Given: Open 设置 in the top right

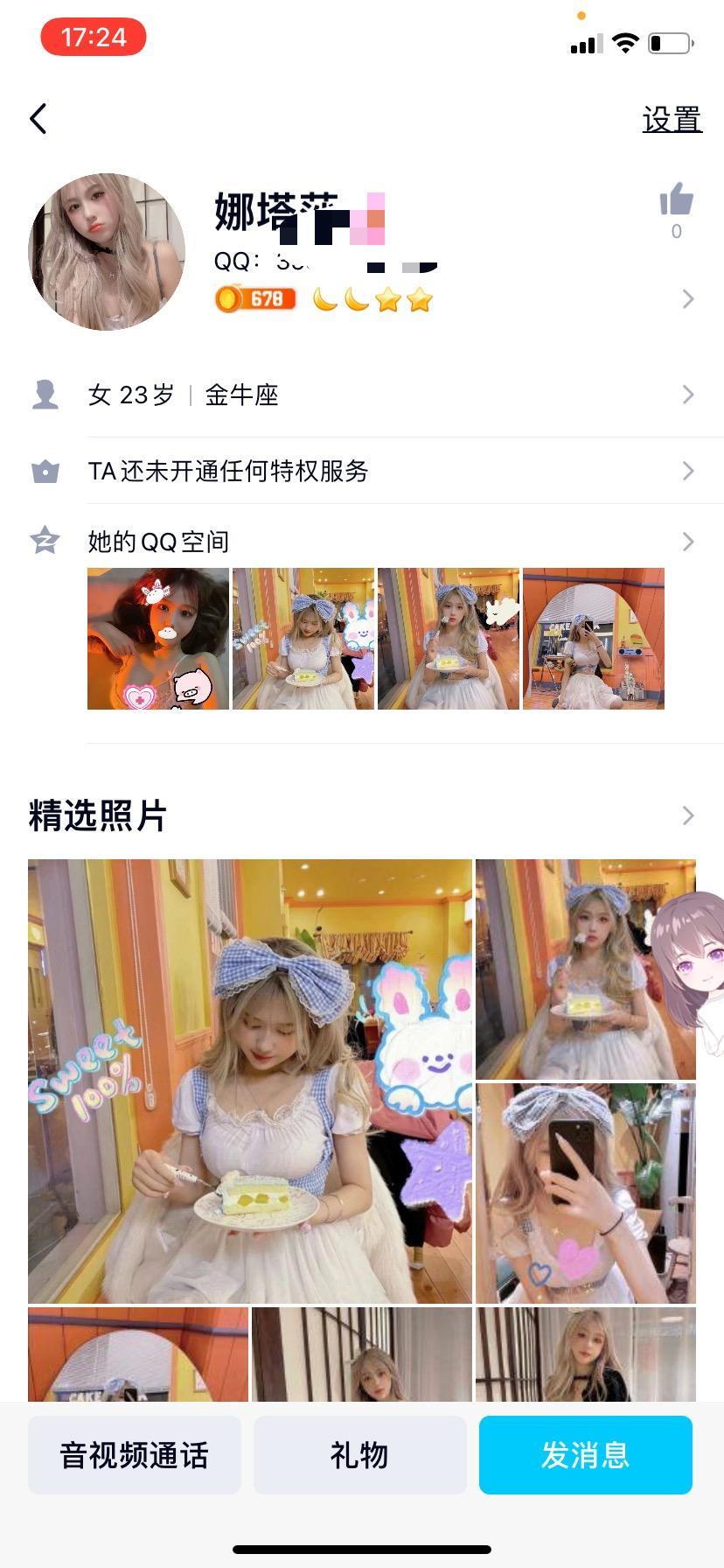Looking at the screenshot, I should (672, 120).
